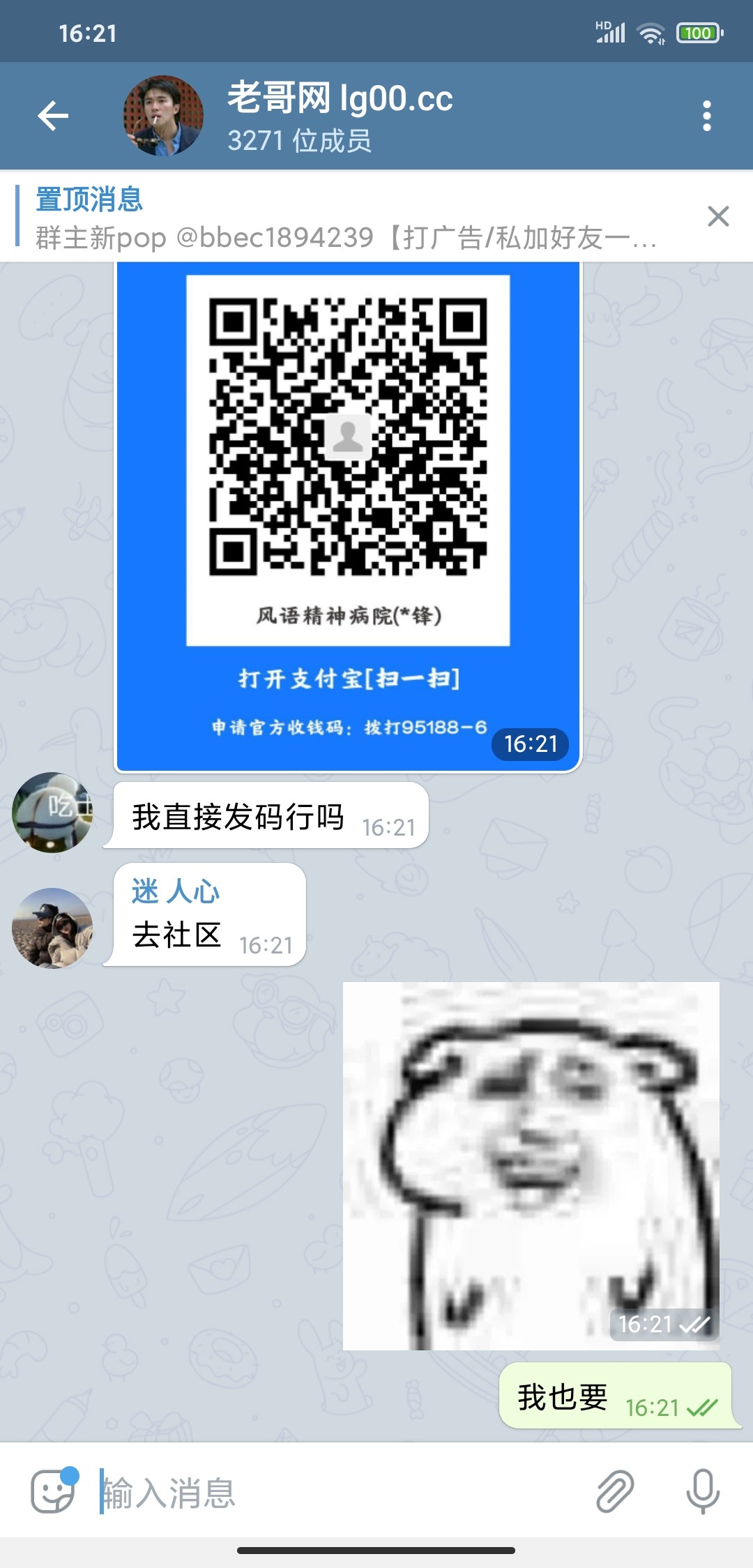View profile of the 我直接发码行吗 sender
This screenshot has width=753, height=1568.
[x=52, y=812]
